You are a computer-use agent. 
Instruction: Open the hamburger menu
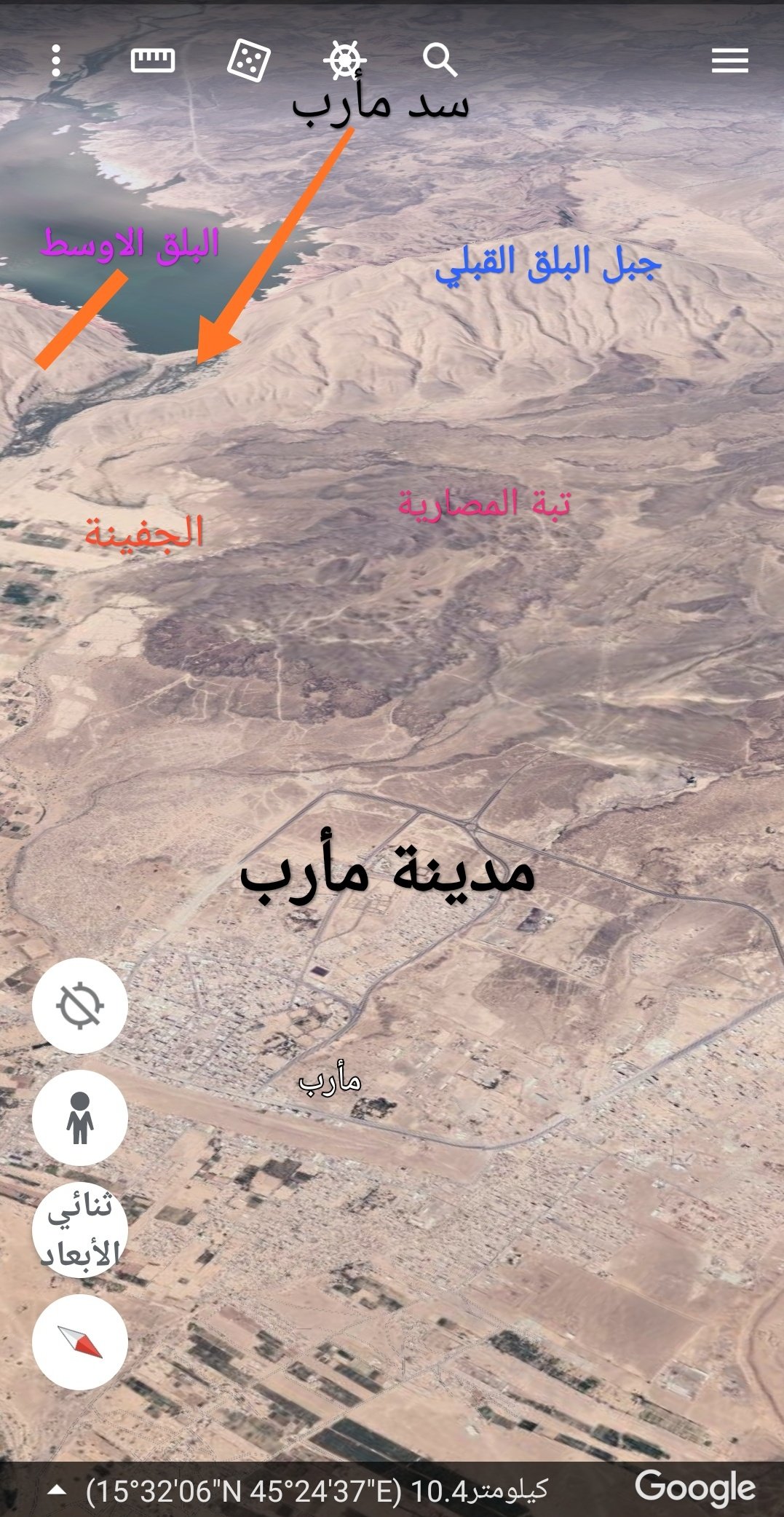729,60
